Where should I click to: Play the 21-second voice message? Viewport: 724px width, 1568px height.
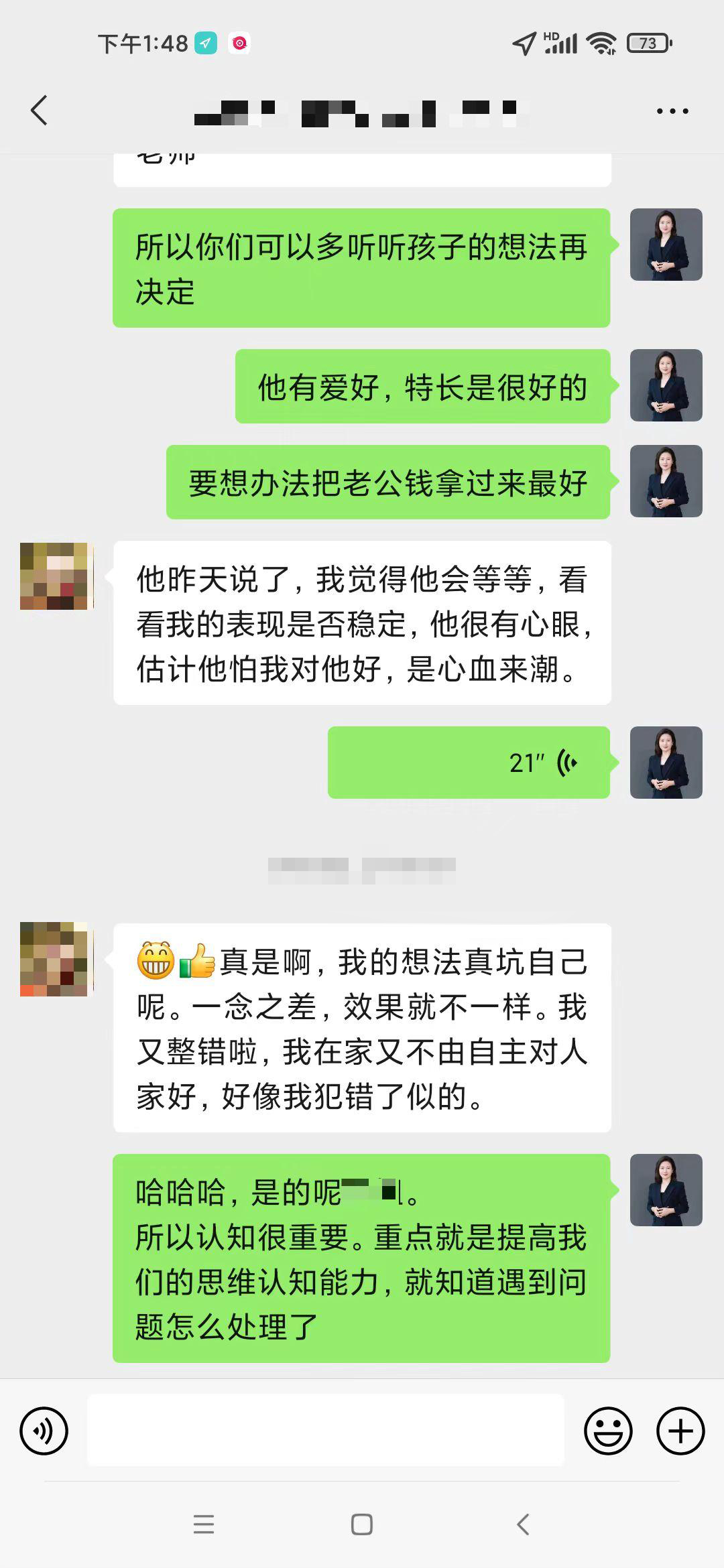point(469,763)
